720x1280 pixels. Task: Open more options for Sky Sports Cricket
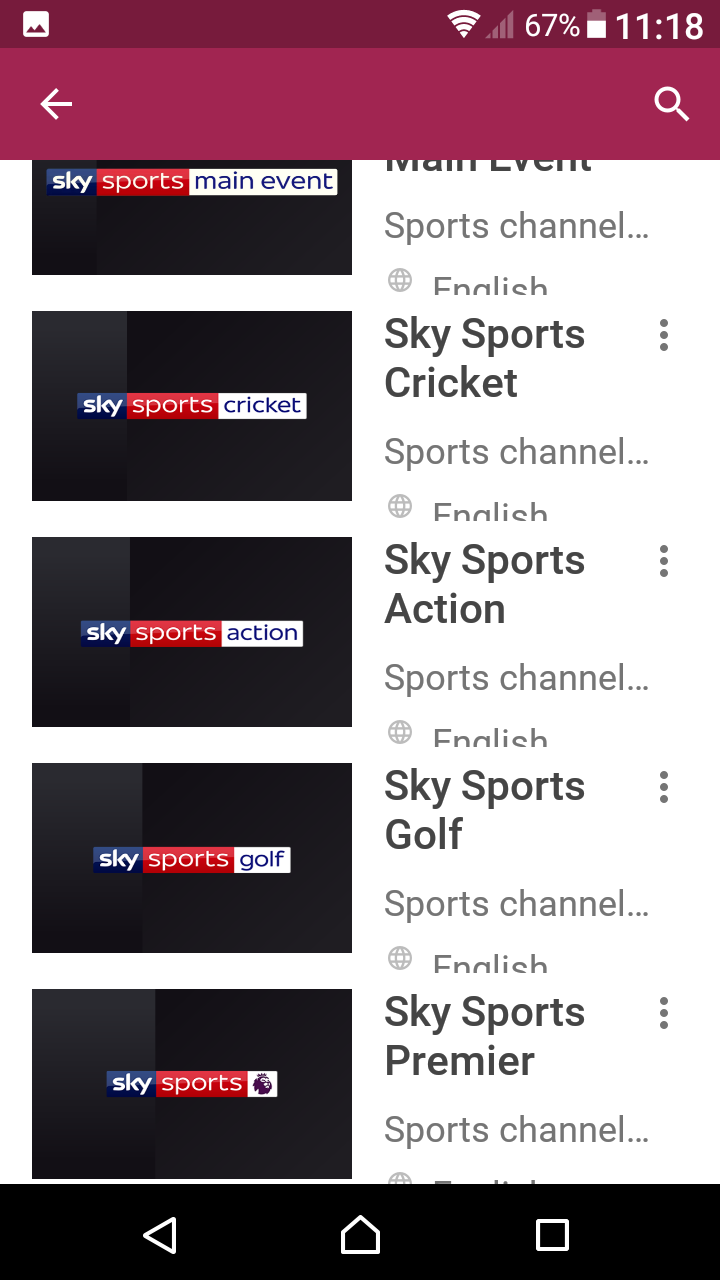[663, 336]
